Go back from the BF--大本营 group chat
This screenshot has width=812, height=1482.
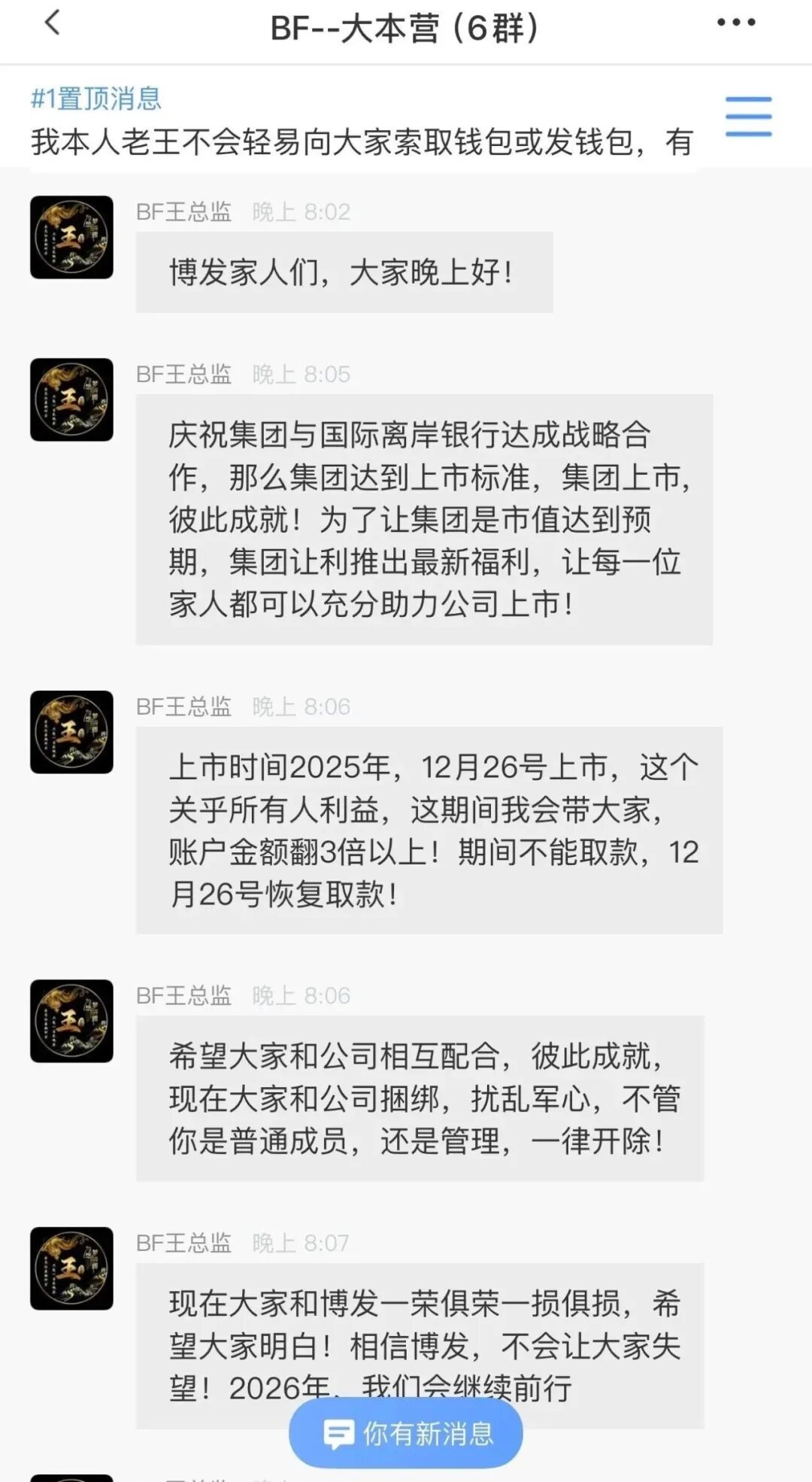[x=53, y=23]
